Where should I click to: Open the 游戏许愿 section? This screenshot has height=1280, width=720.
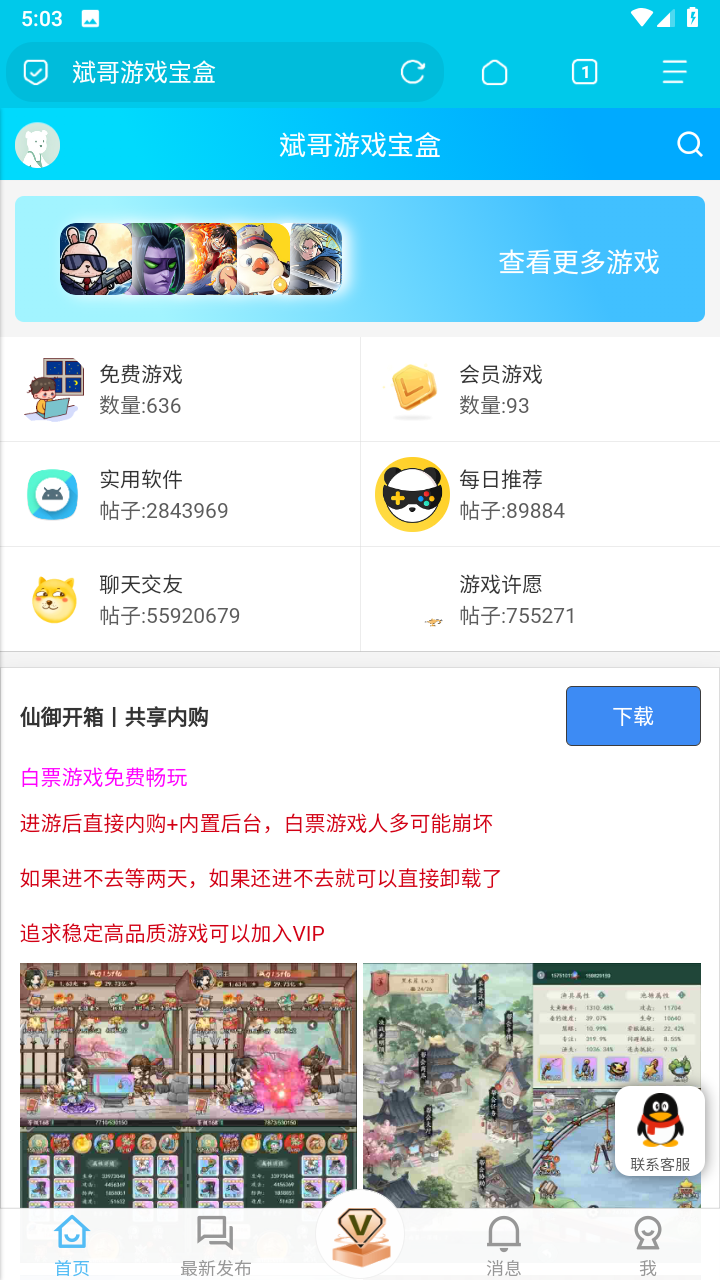(x=540, y=599)
